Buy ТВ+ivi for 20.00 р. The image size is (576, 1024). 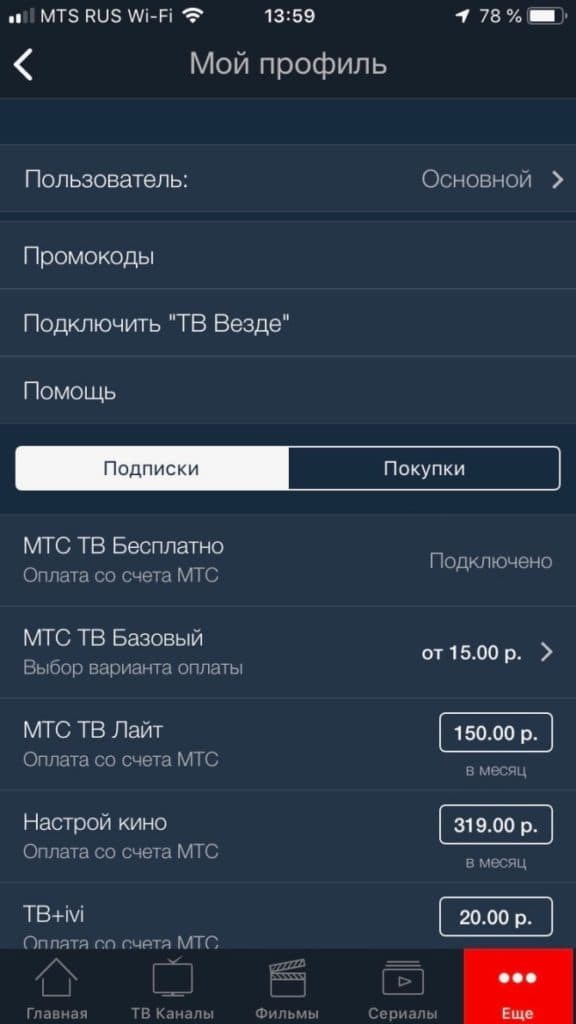(x=496, y=917)
